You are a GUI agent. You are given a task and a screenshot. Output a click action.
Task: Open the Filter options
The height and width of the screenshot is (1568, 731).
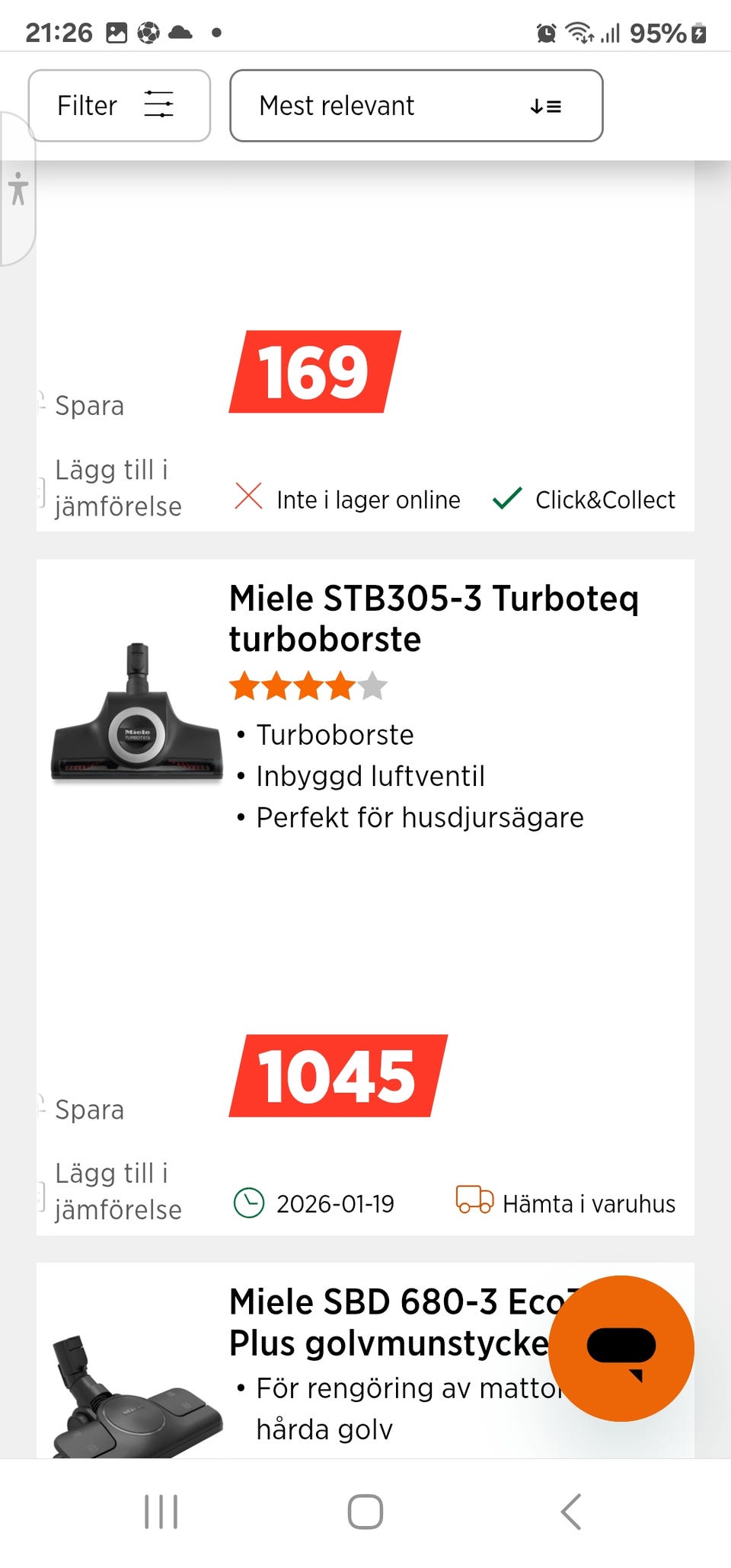(119, 105)
